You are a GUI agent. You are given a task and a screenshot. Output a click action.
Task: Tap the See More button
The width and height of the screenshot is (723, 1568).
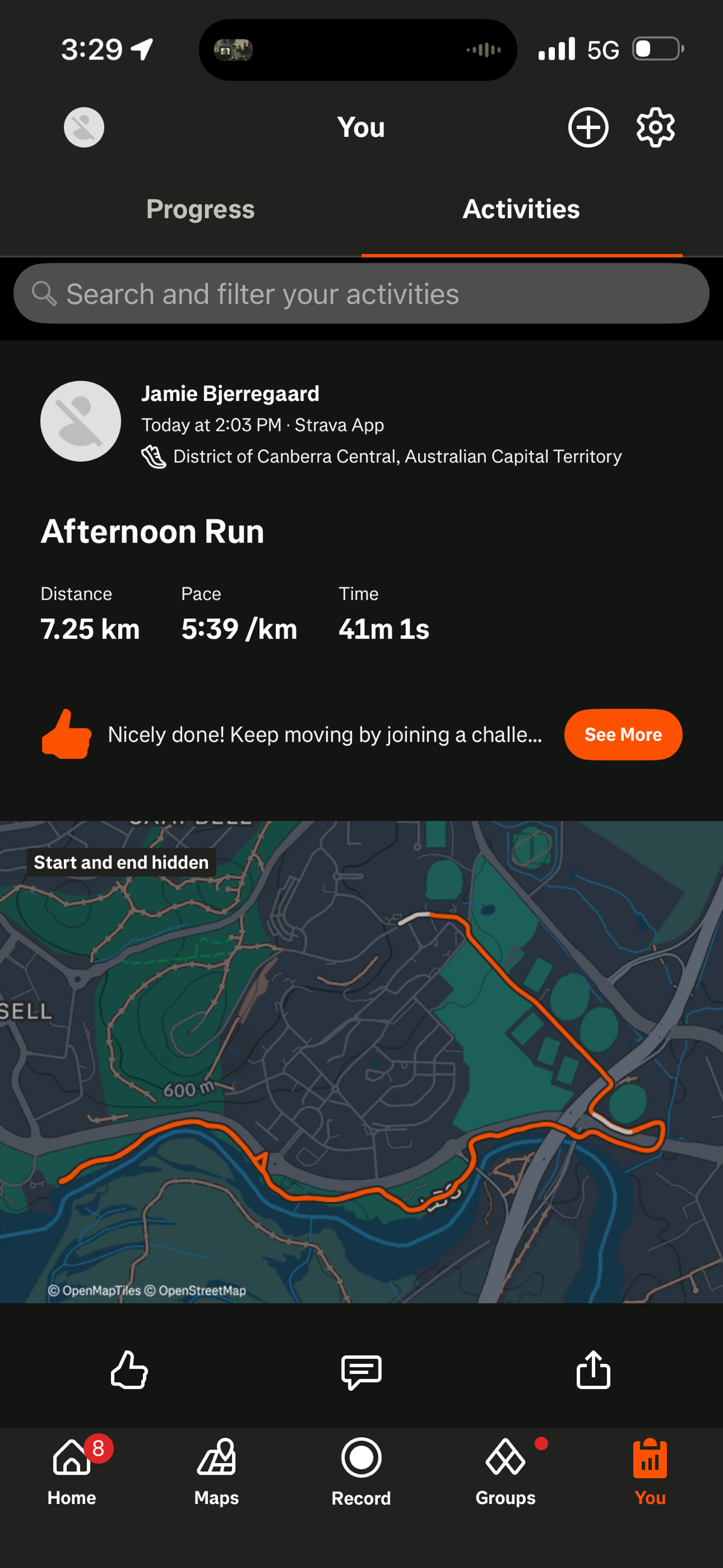[x=622, y=735]
